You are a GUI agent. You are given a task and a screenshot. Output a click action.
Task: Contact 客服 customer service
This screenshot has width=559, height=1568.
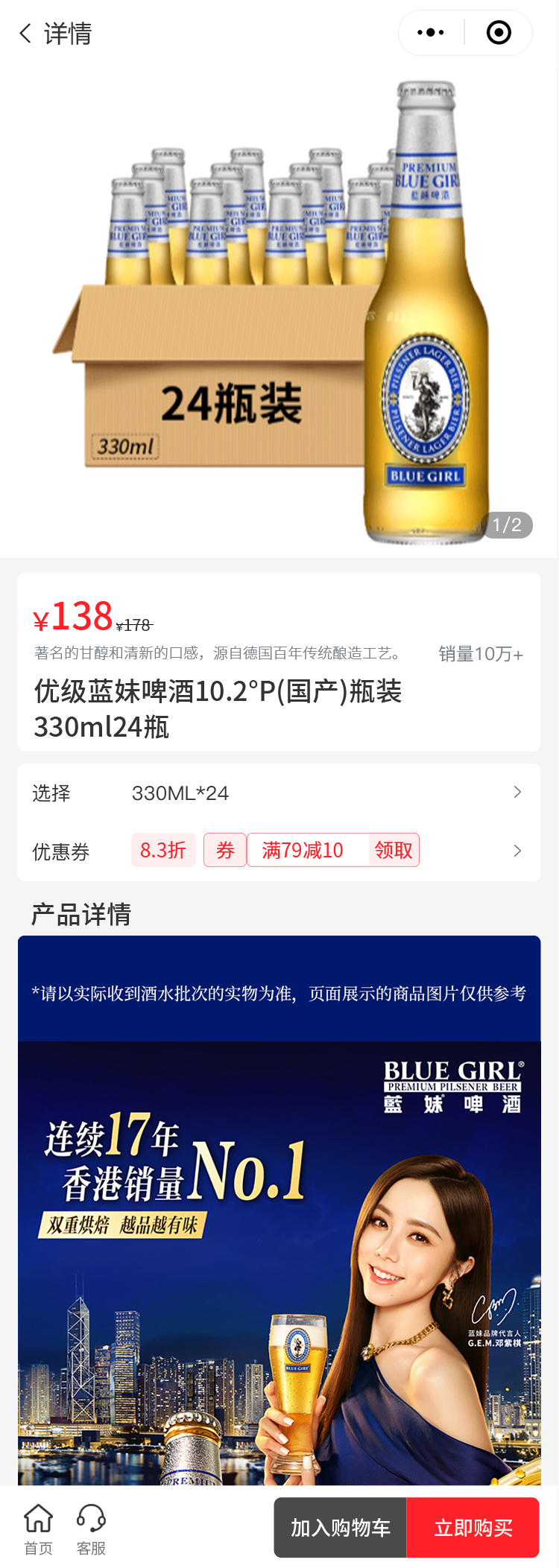coord(91,1529)
